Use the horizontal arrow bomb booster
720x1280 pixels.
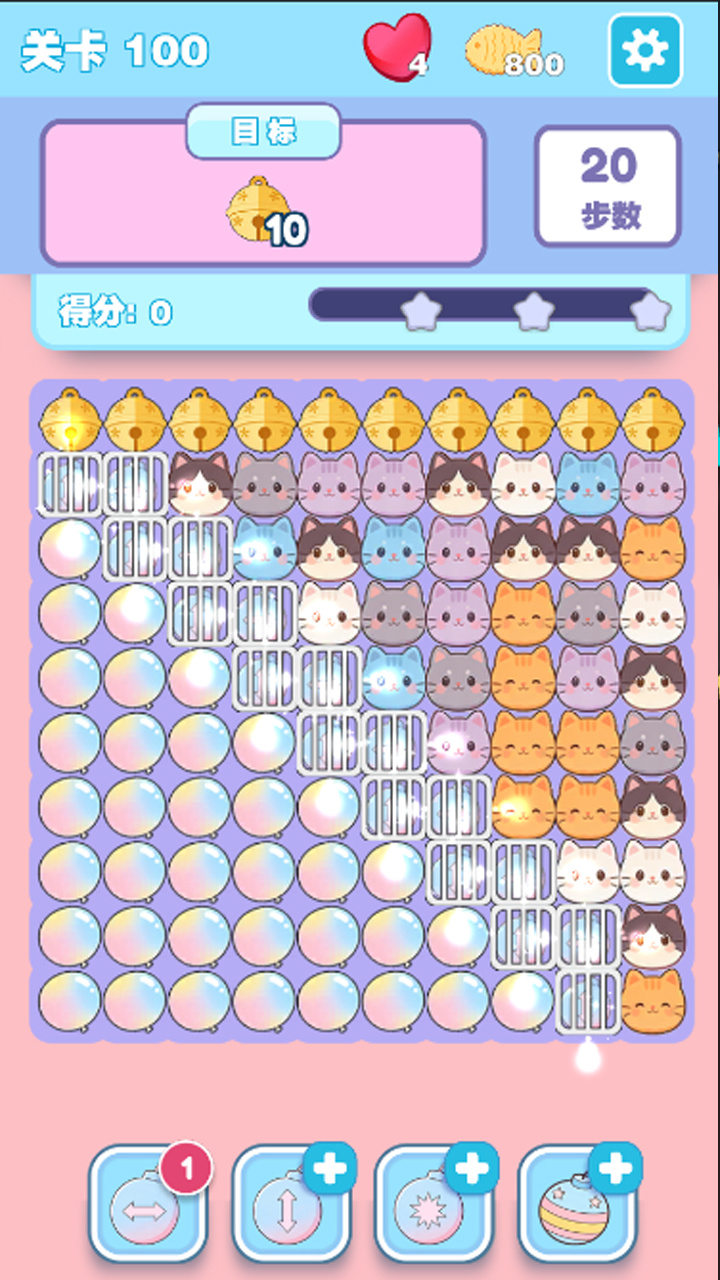tap(147, 1205)
